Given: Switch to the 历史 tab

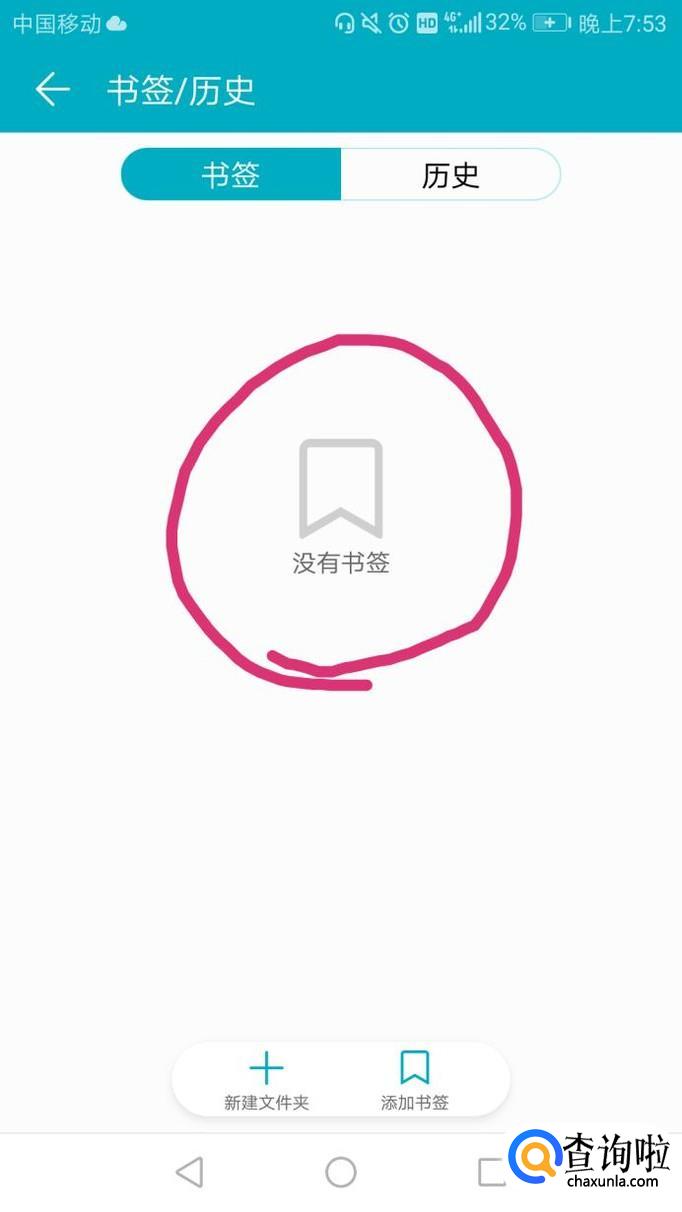Looking at the screenshot, I should coord(450,175).
